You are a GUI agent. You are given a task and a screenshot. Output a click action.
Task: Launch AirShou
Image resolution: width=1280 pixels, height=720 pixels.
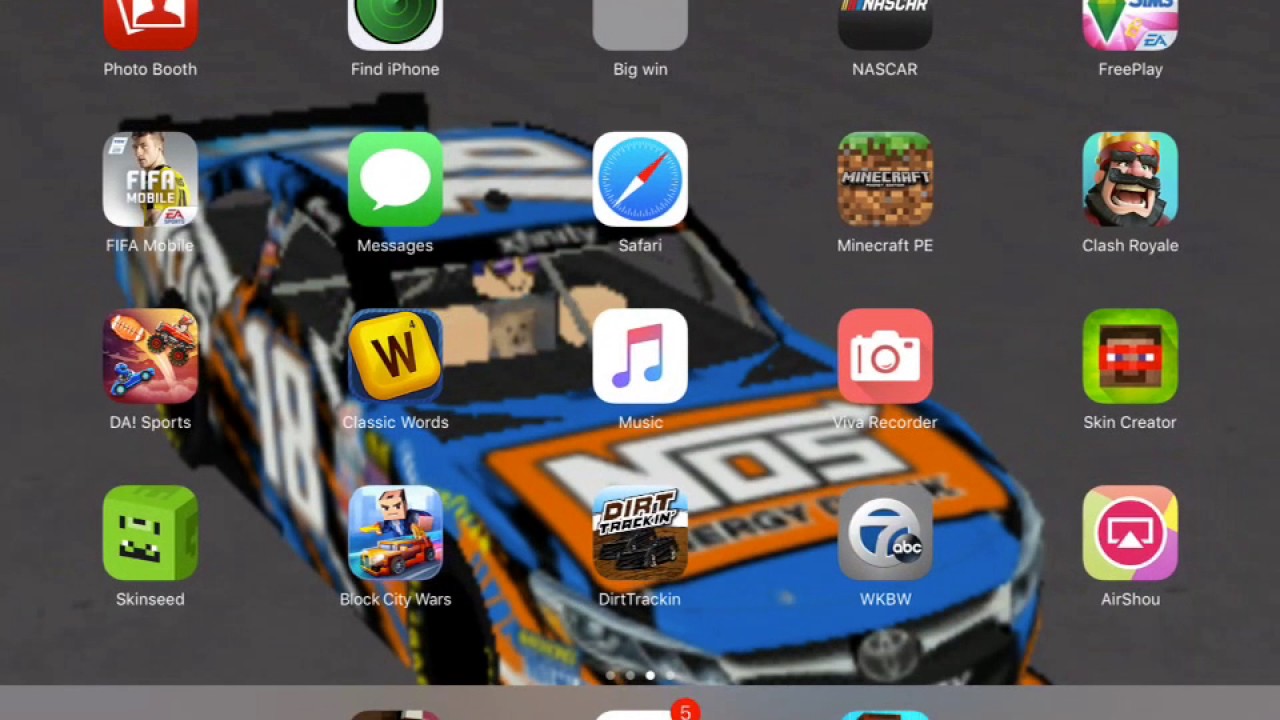point(1130,533)
